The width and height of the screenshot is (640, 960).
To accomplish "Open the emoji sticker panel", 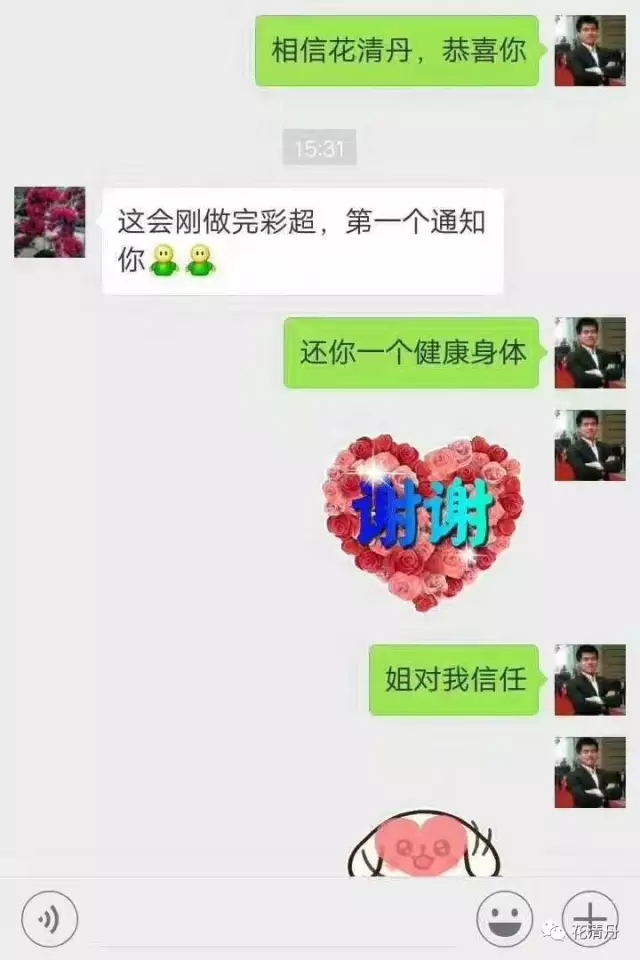I will (504, 919).
